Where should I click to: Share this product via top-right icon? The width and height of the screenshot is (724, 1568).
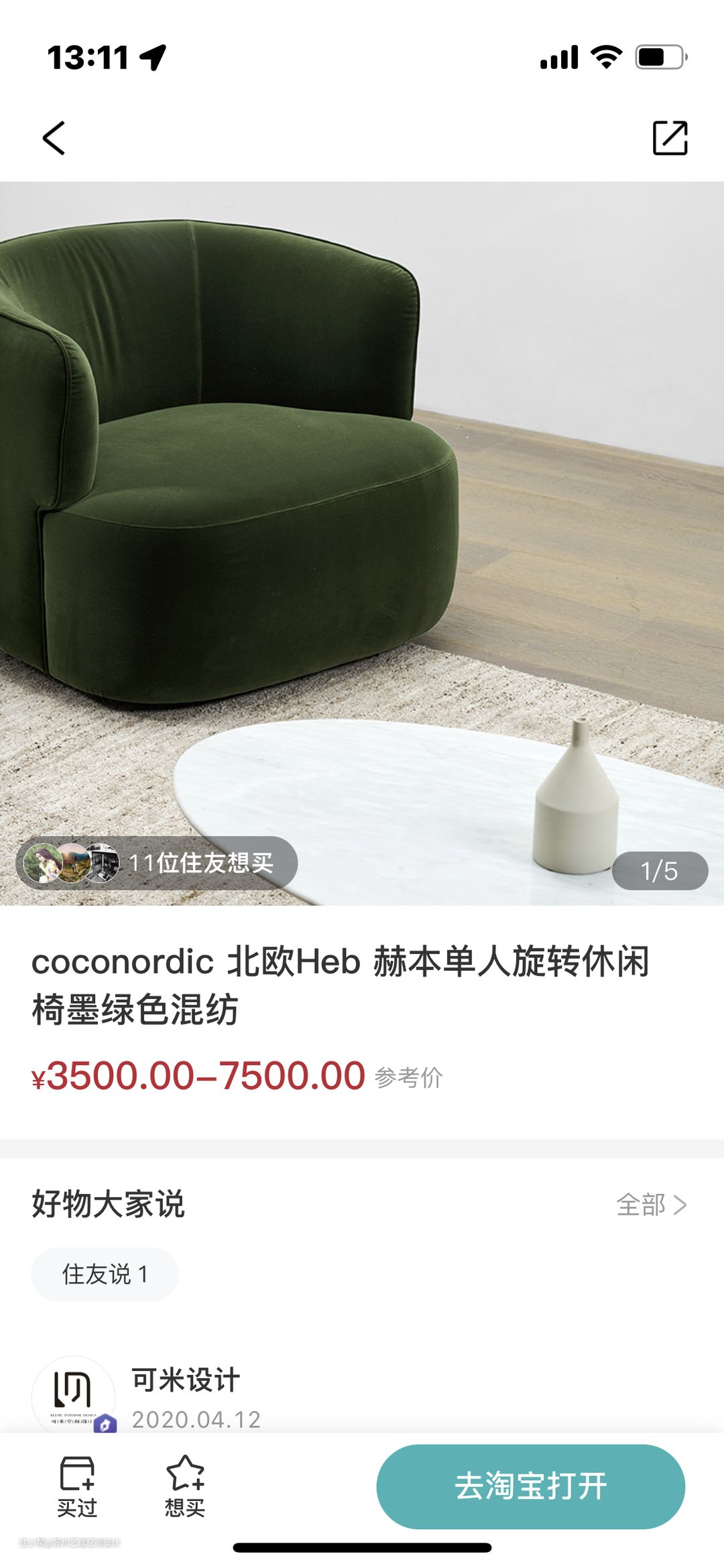point(670,138)
